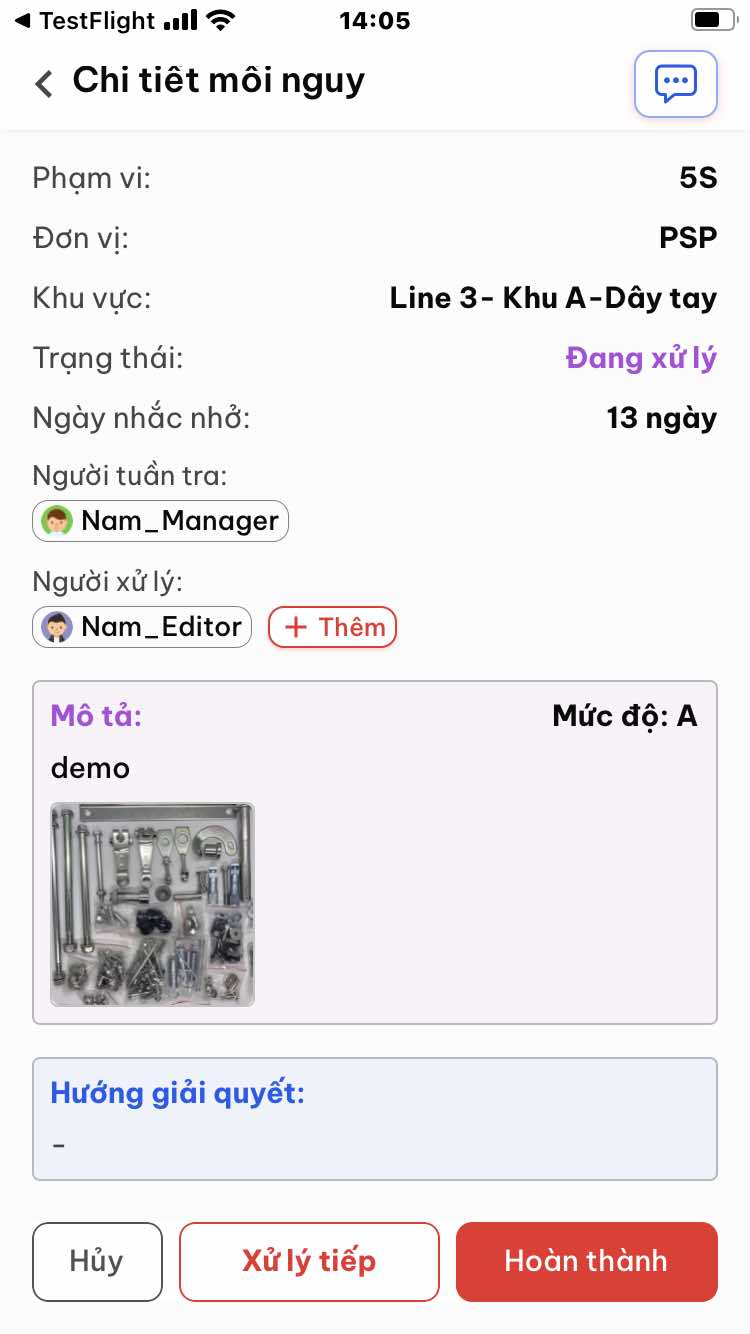Tap the Nam_Editor handler chip
Screen dimensions: 750x1334
(142, 627)
